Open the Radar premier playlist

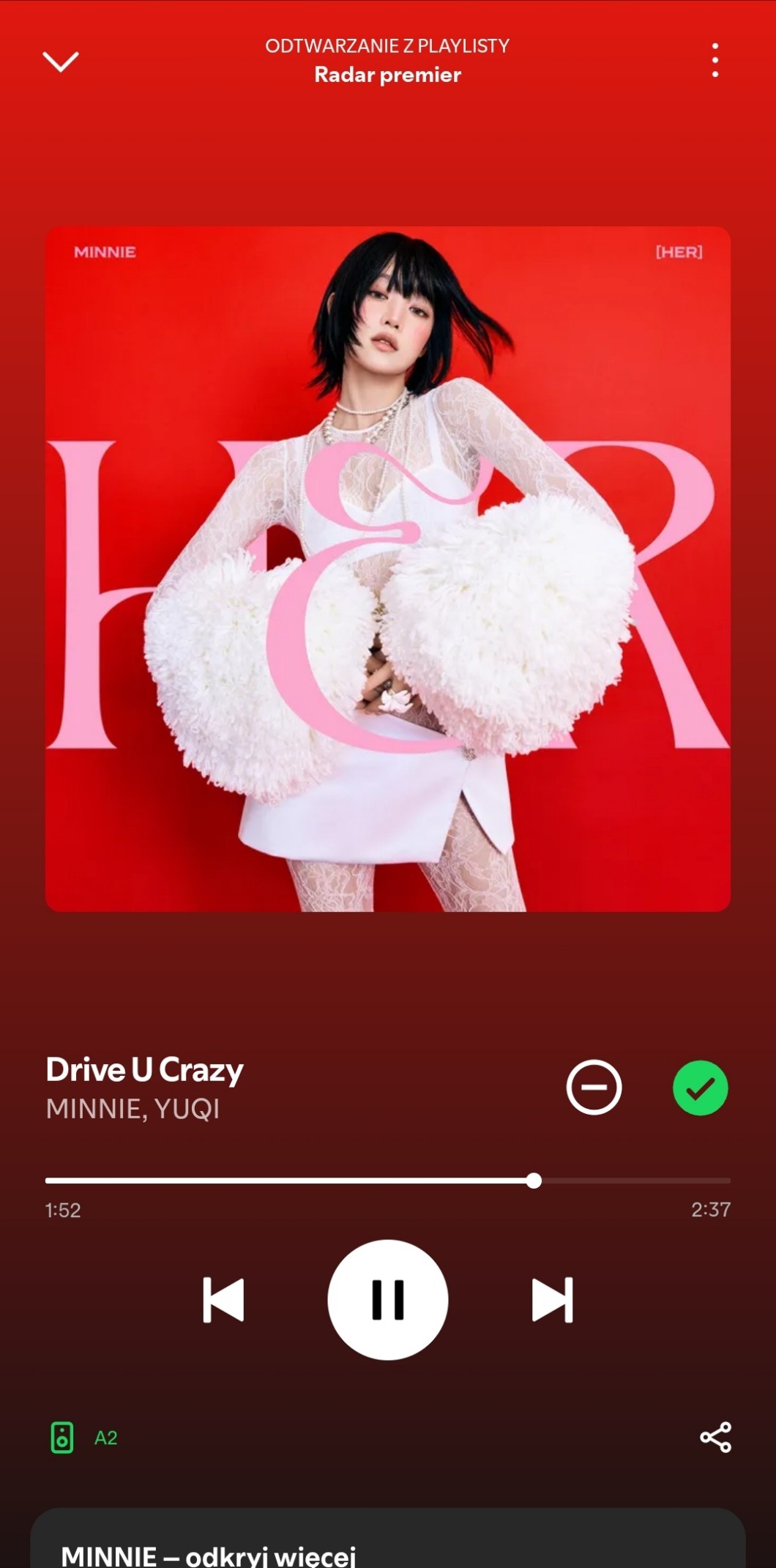pyautogui.click(x=387, y=75)
